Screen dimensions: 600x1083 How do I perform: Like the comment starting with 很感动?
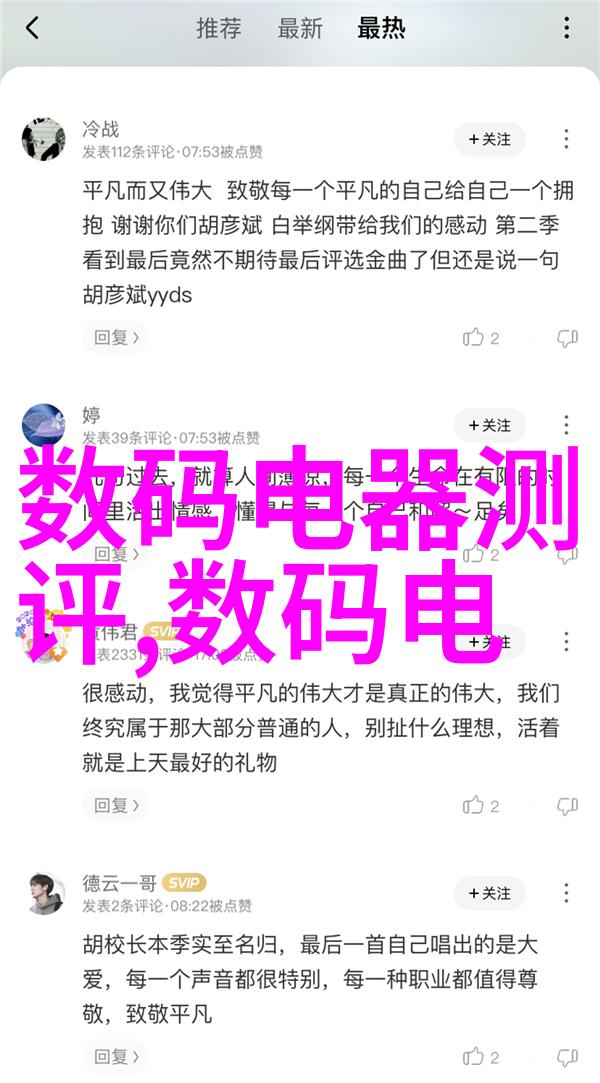point(481,805)
